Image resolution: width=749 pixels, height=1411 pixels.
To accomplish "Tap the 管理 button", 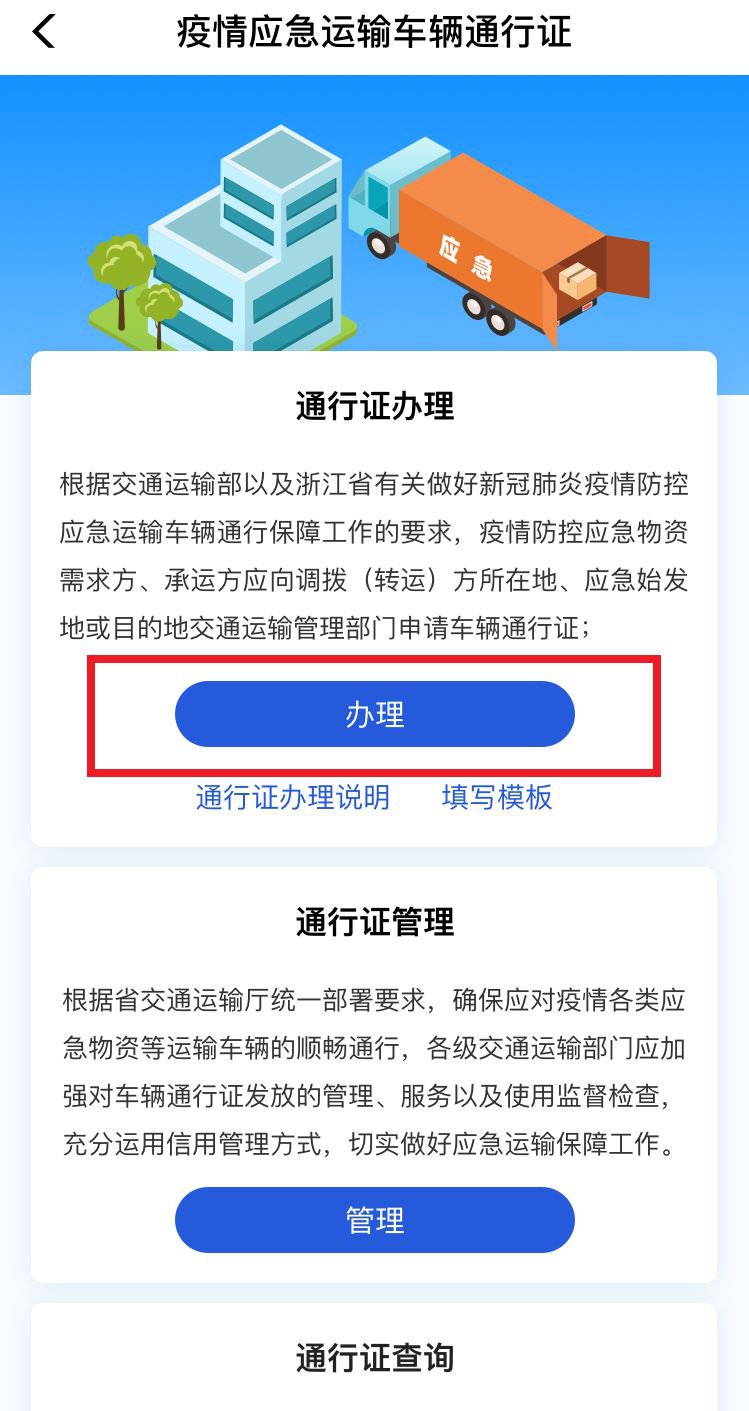I will (x=375, y=1220).
